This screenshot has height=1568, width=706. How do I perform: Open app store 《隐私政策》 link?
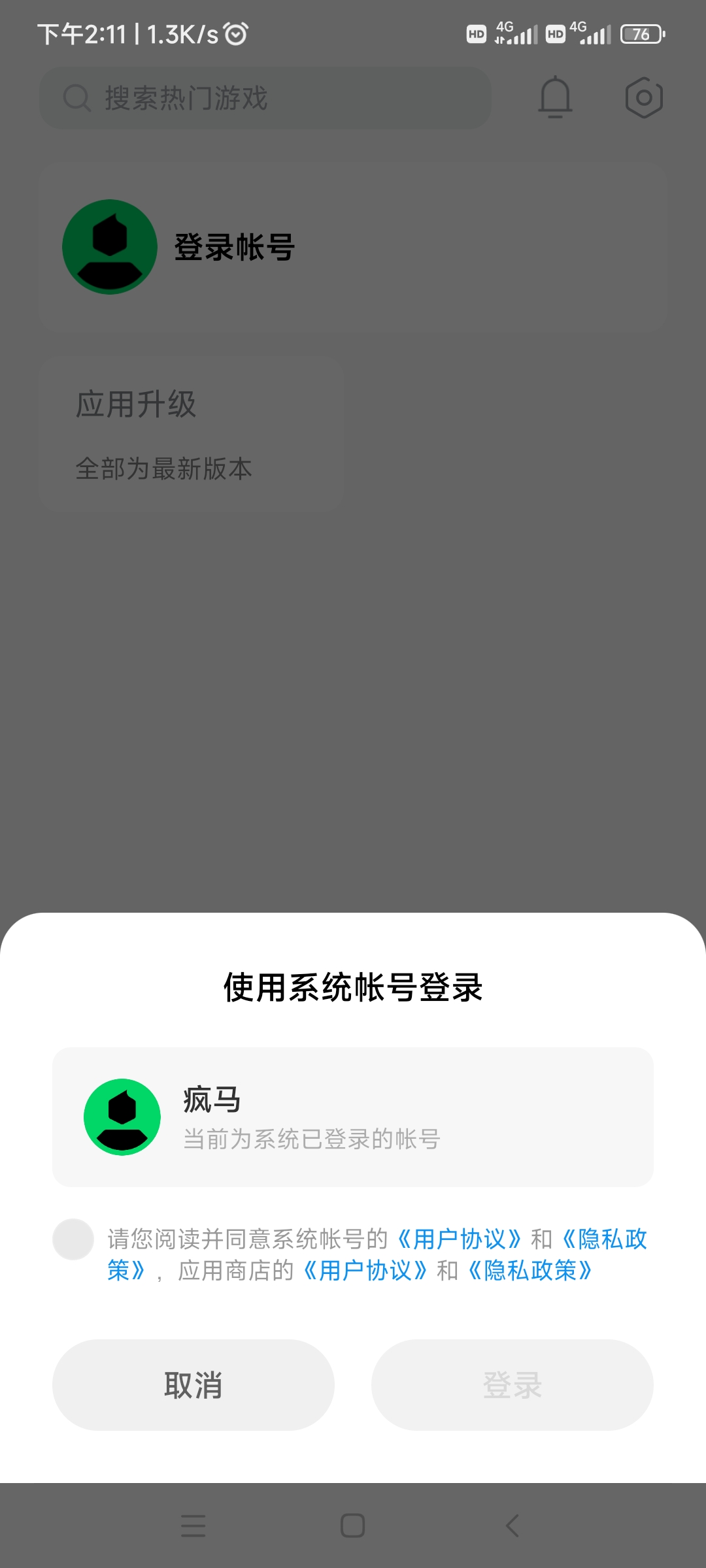coord(530,1271)
